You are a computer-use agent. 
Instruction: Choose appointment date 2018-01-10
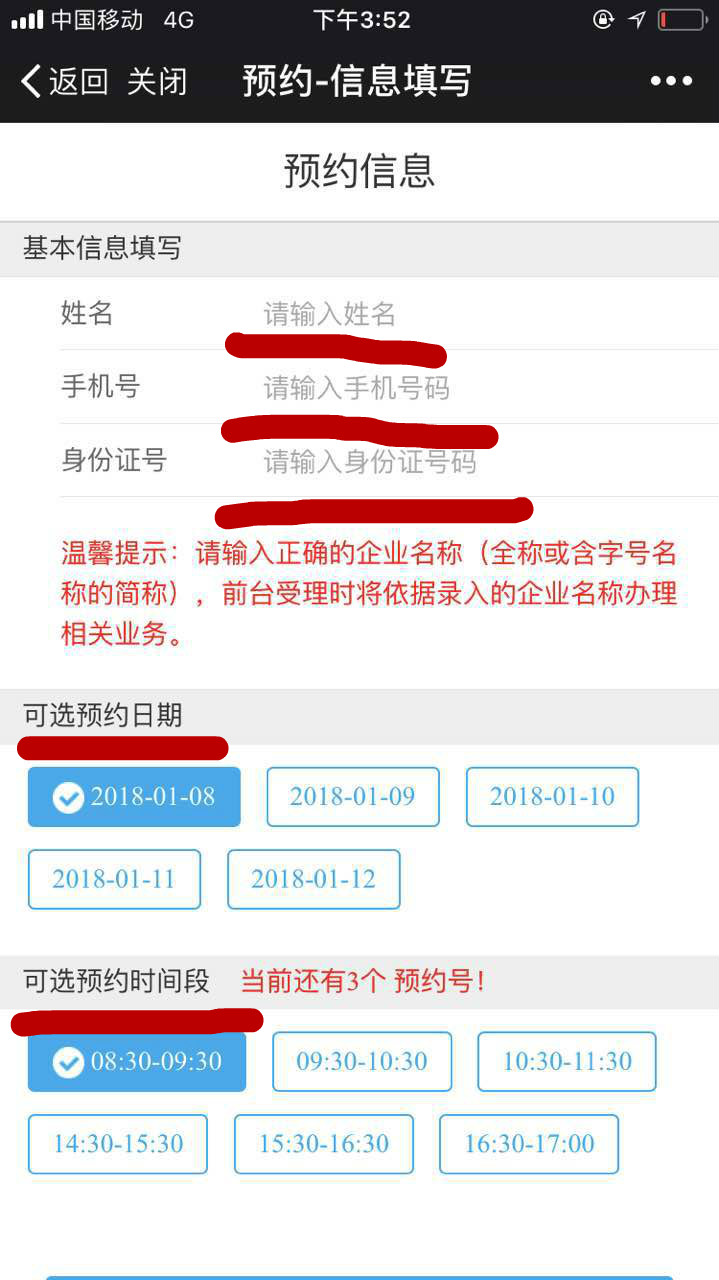pyautogui.click(x=552, y=797)
